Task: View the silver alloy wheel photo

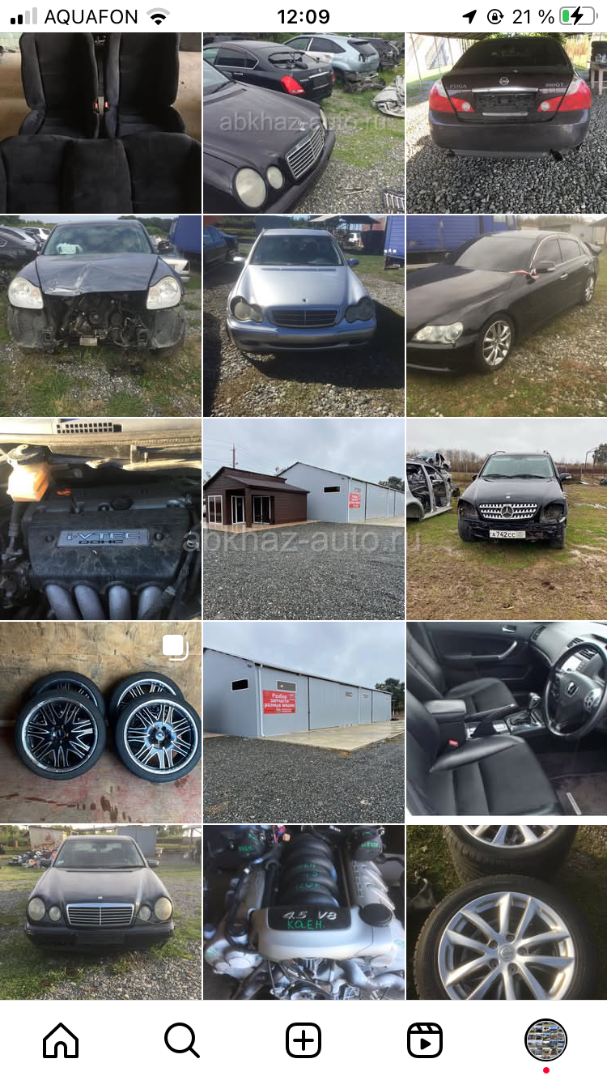Action: [x=506, y=912]
